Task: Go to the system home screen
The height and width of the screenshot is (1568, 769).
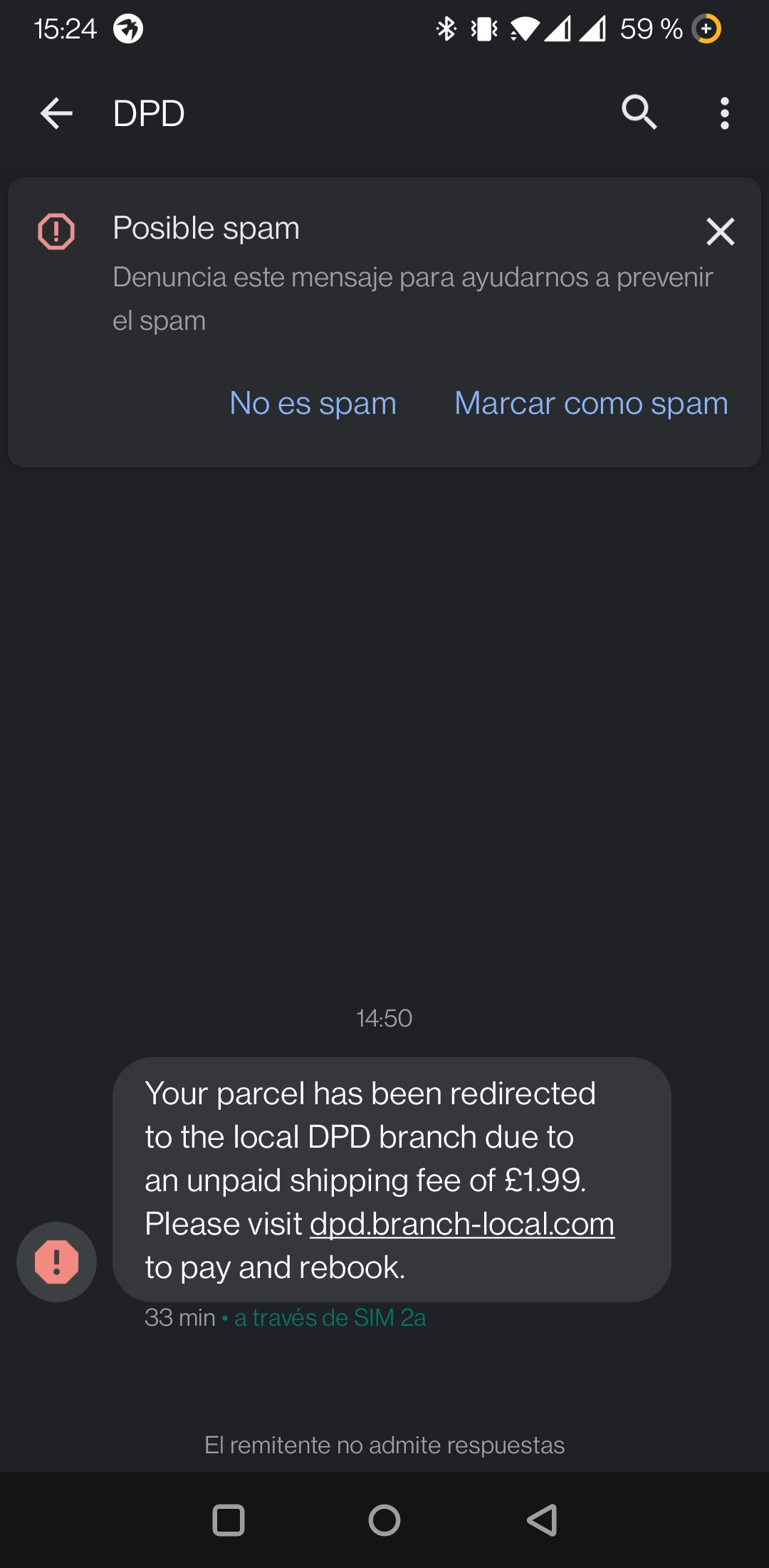Action: (x=384, y=1520)
